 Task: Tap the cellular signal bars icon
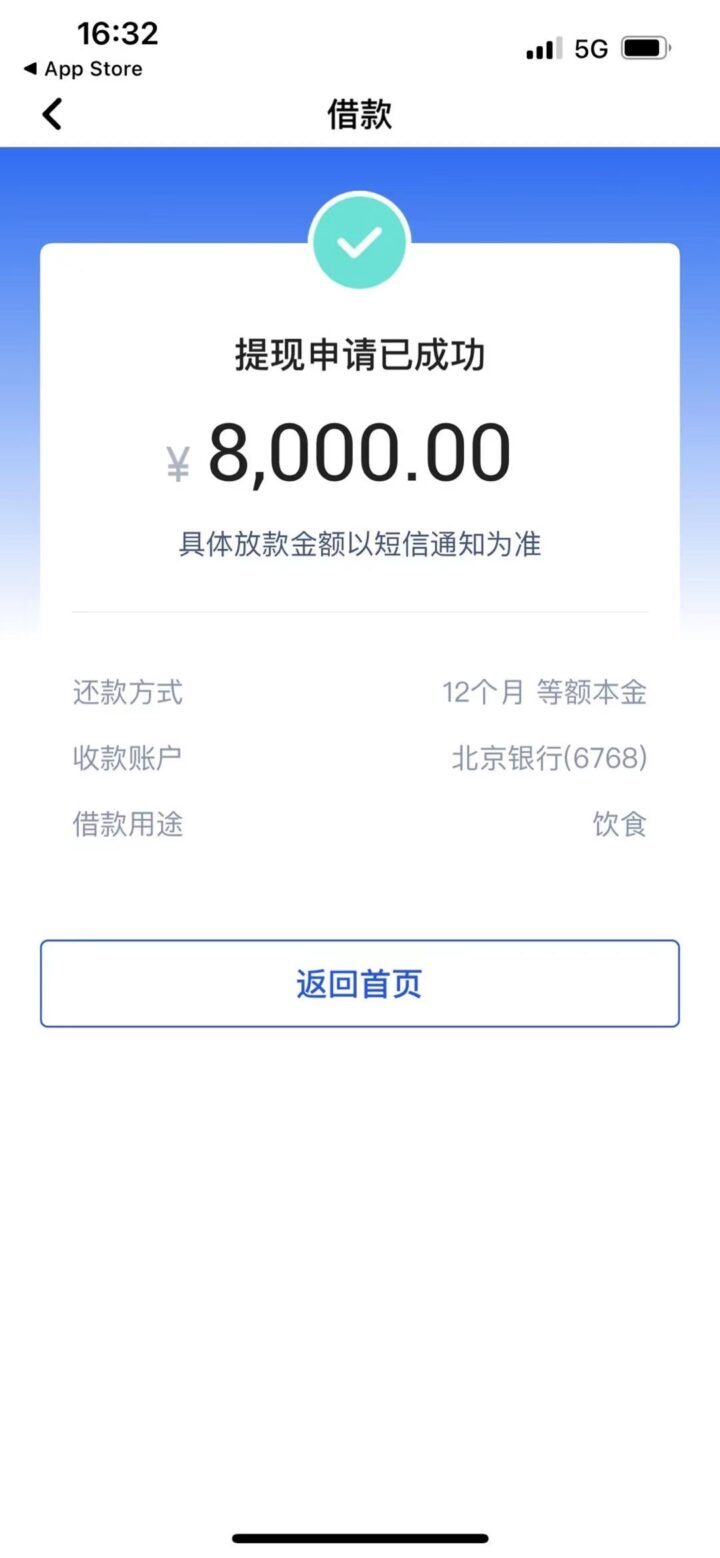coord(543,46)
